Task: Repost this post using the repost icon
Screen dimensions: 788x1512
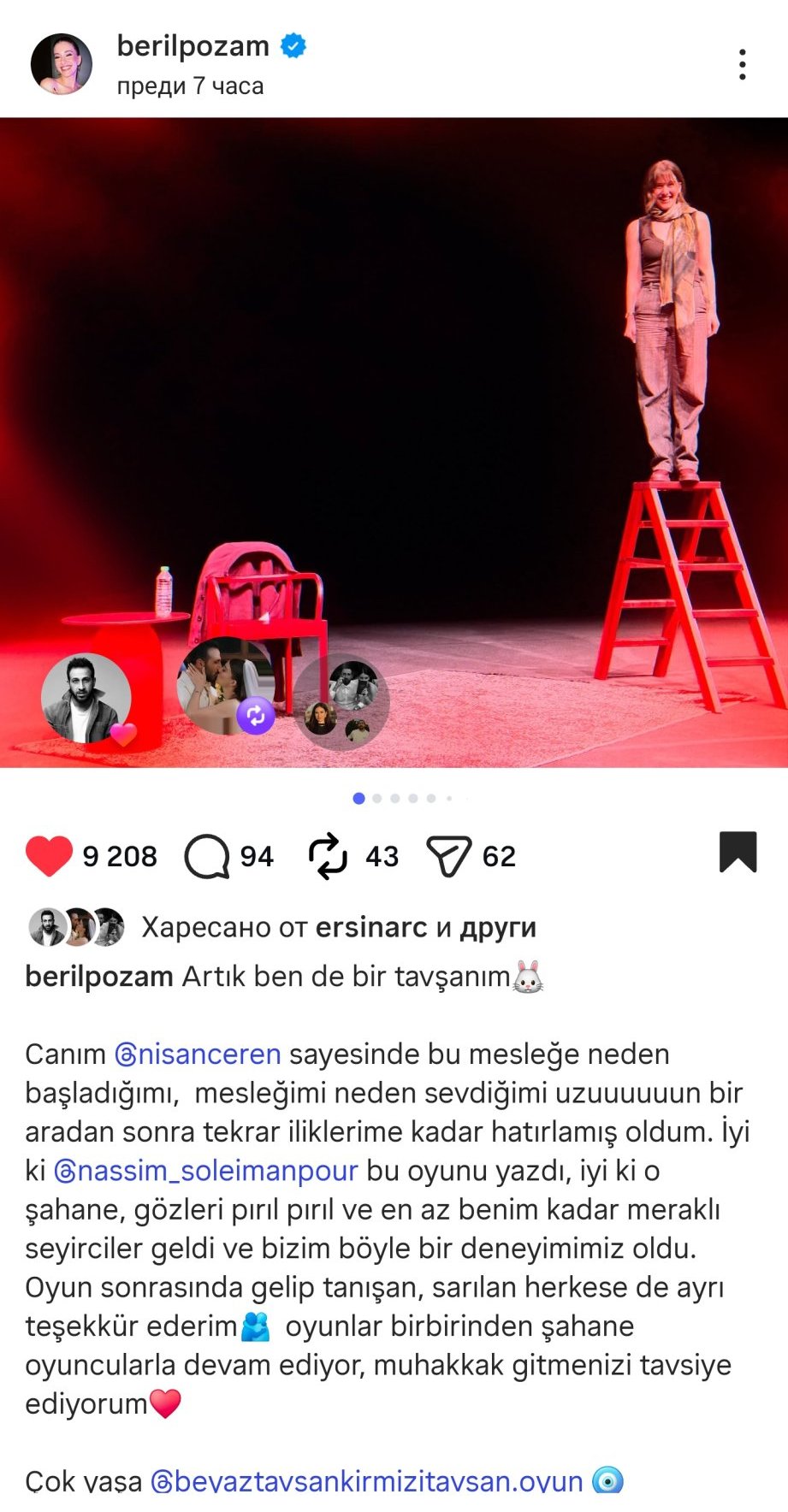Action: pyautogui.click(x=328, y=856)
